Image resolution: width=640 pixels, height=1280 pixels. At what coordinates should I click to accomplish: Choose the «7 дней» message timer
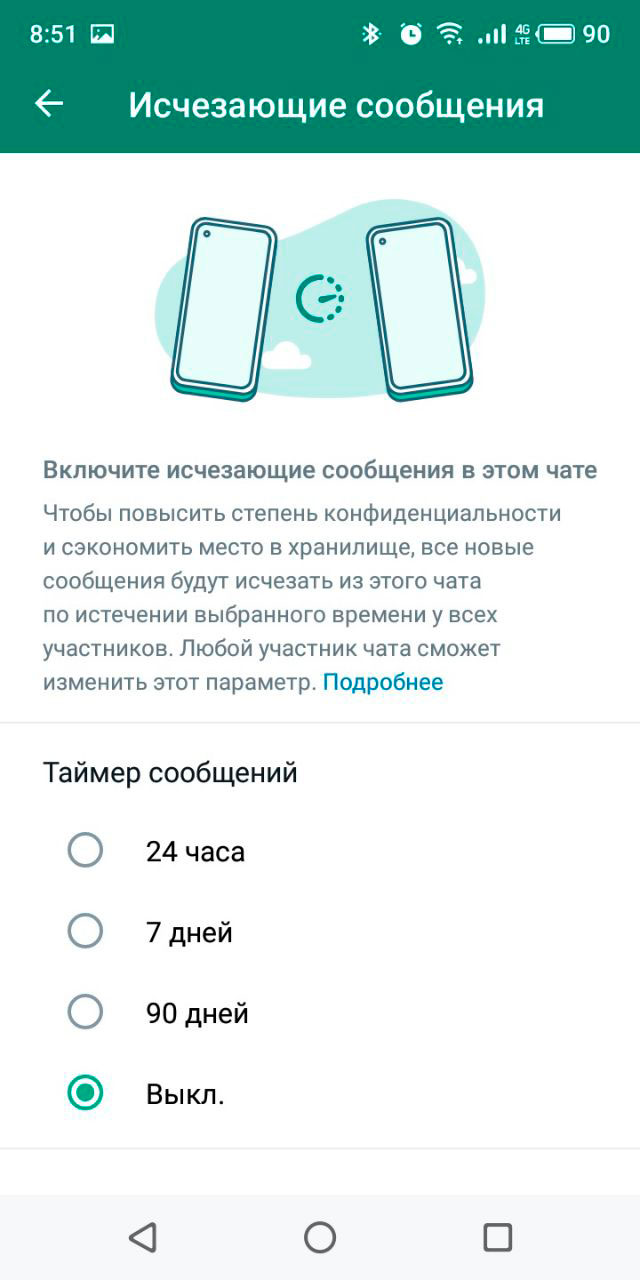coord(85,932)
